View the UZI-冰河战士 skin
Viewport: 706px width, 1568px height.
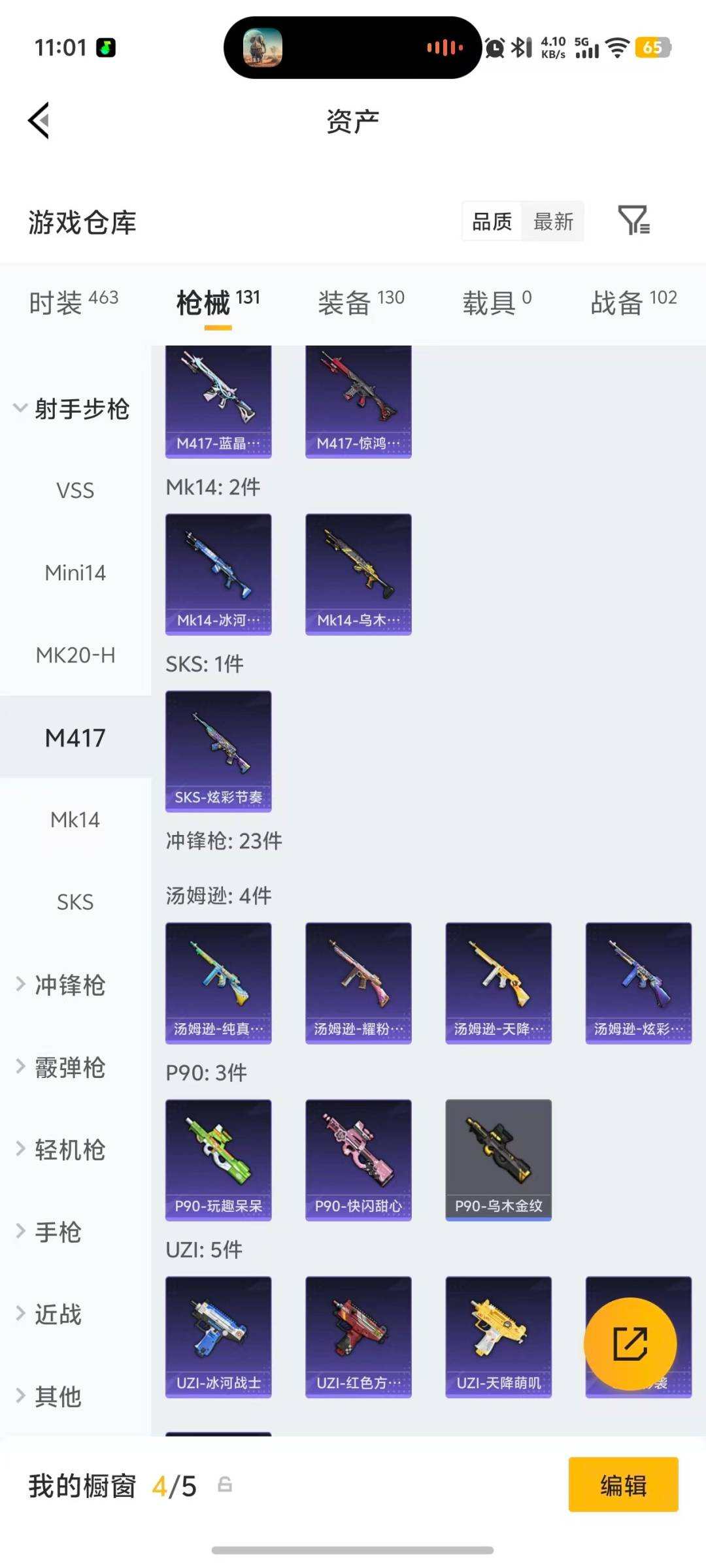(x=218, y=1337)
